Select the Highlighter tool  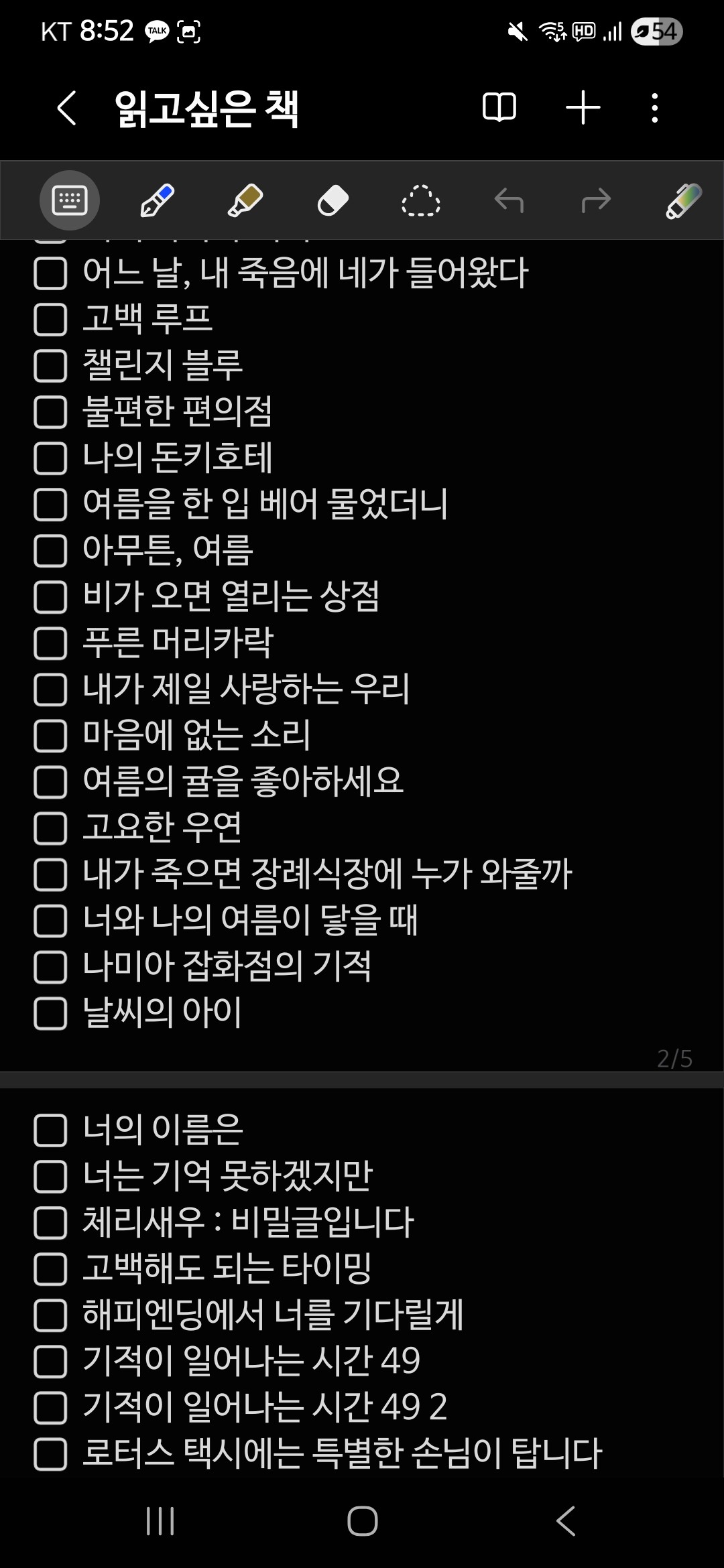(245, 200)
